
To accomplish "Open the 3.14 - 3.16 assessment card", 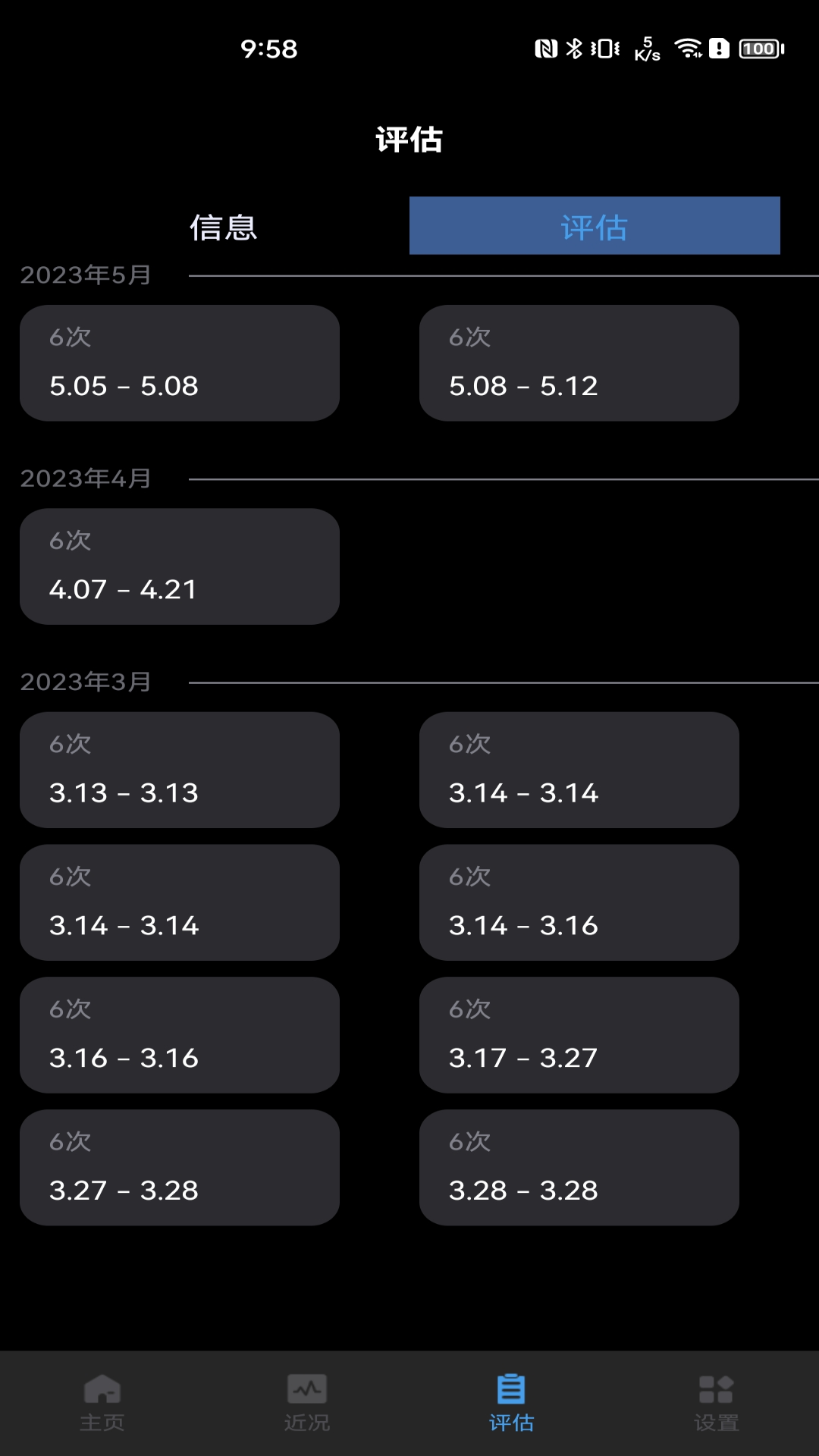I will tap(579, 902).
